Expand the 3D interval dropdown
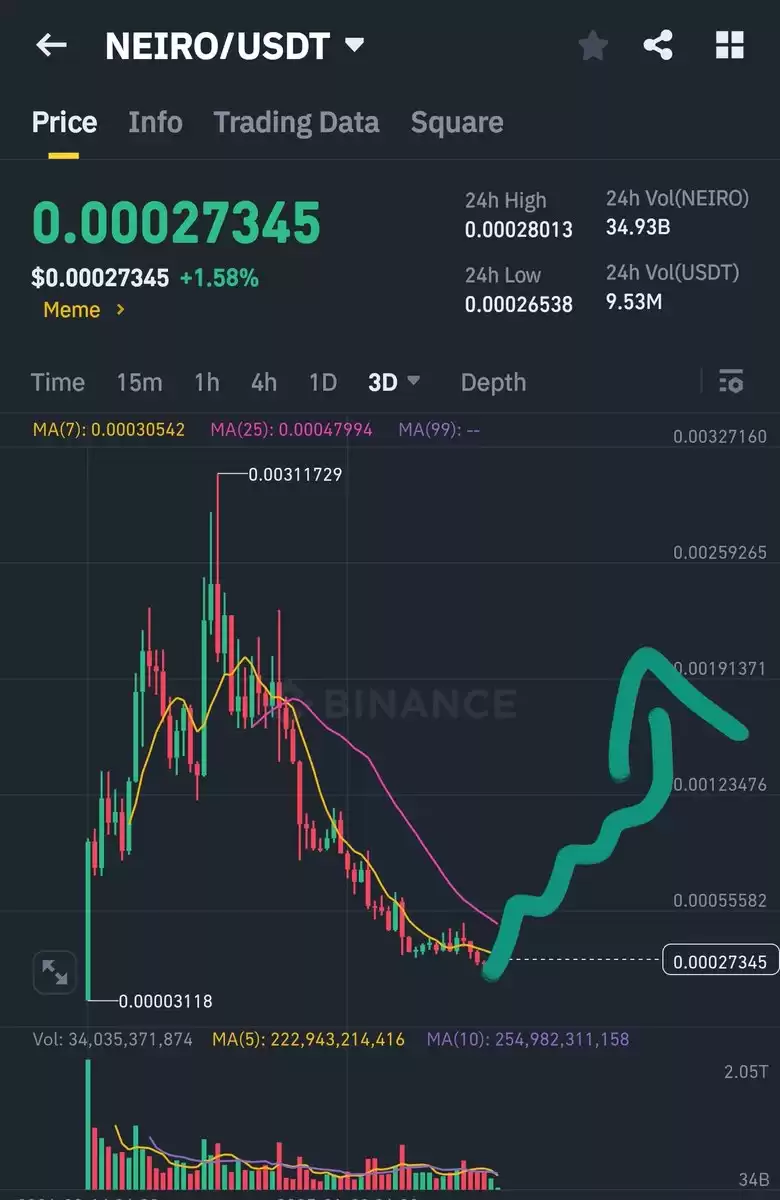Image resolution: width=780 pixels, height=1200 pixels. tap(394, 382)
